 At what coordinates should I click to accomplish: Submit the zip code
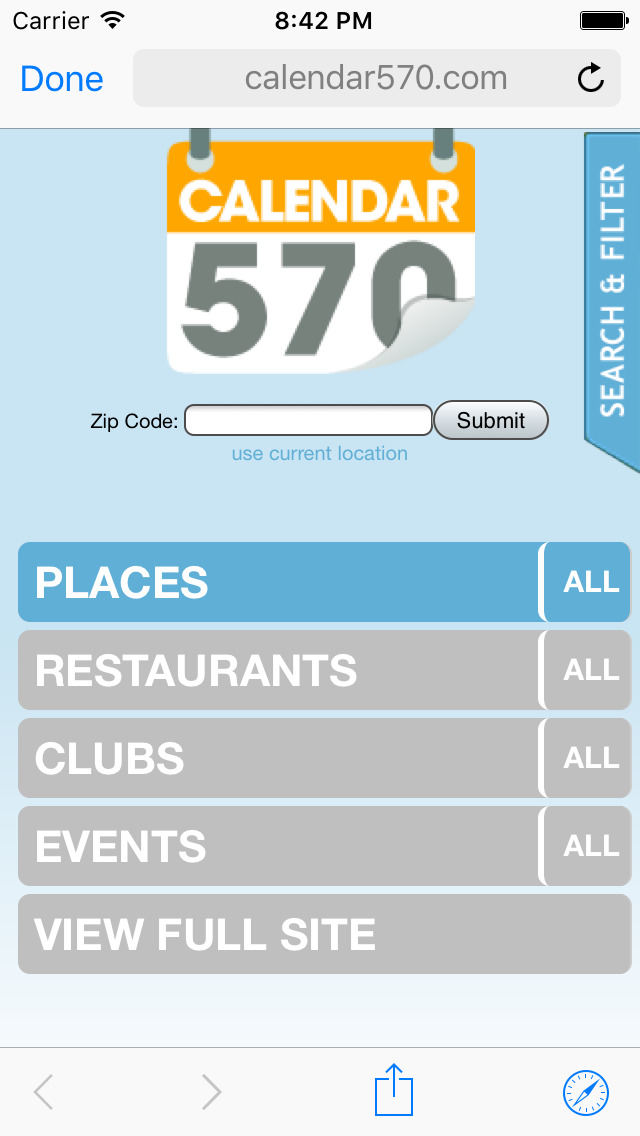point(491,421)
